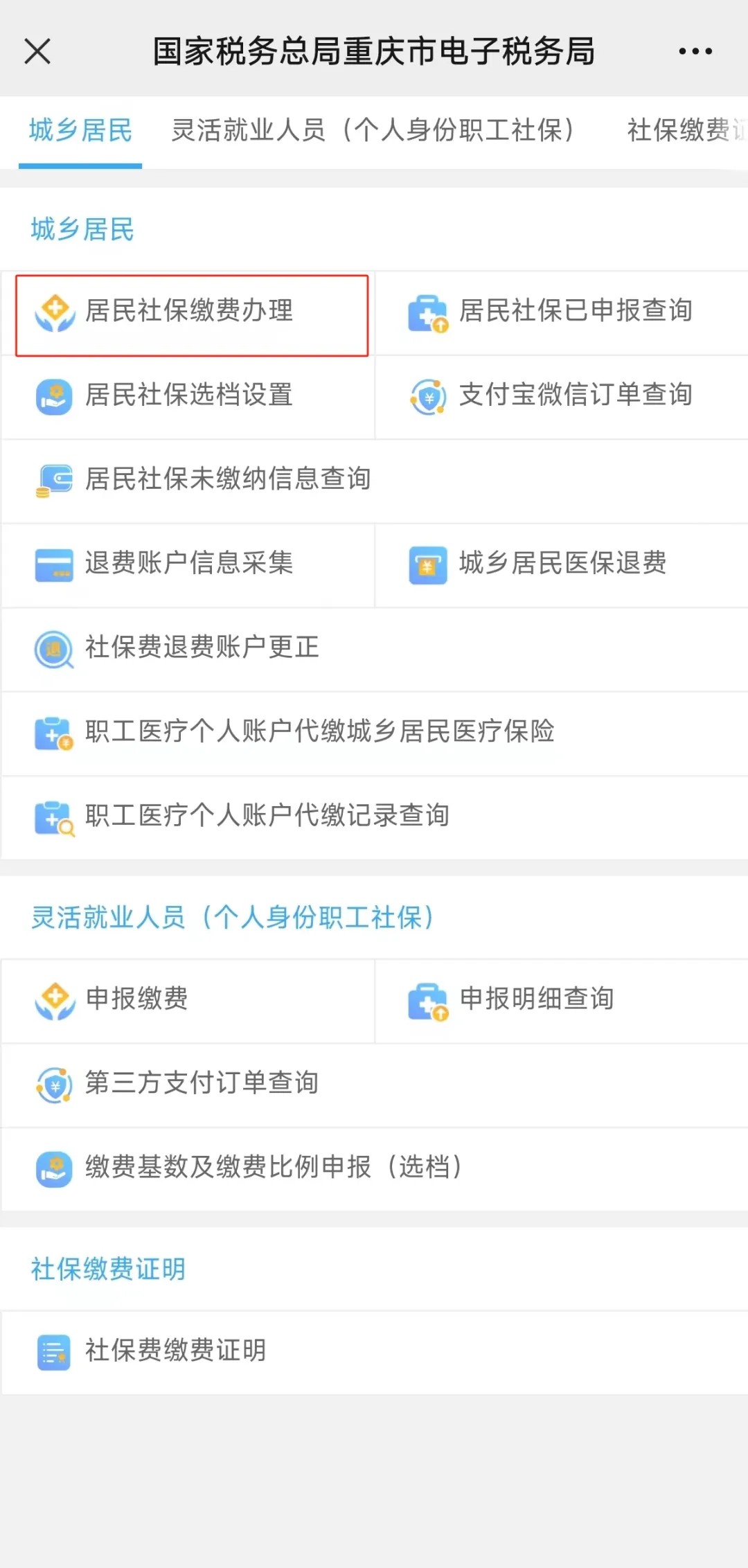The image size is (748, 1568).
Task: Open 退费账户信息采集
Action: (x=189, y=564)
